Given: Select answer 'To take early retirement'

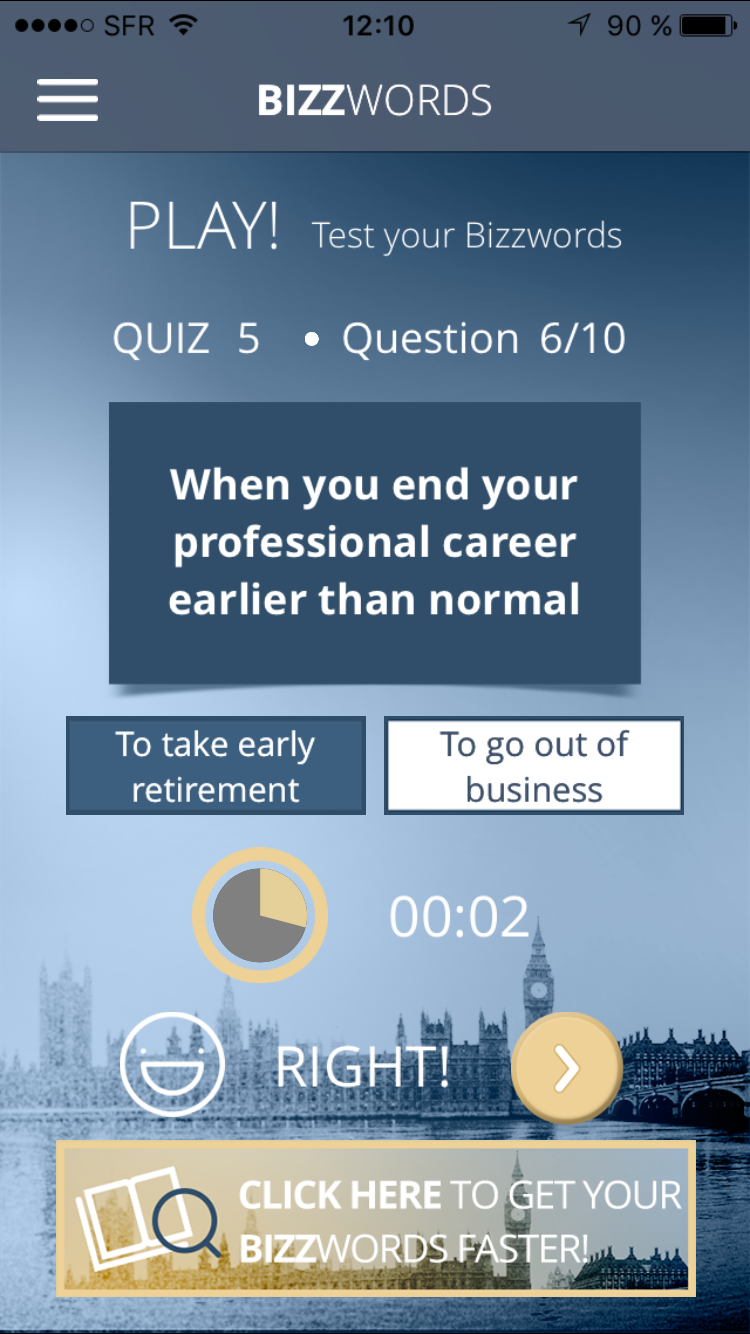Looking at the screenshot, I should point(215,765).
